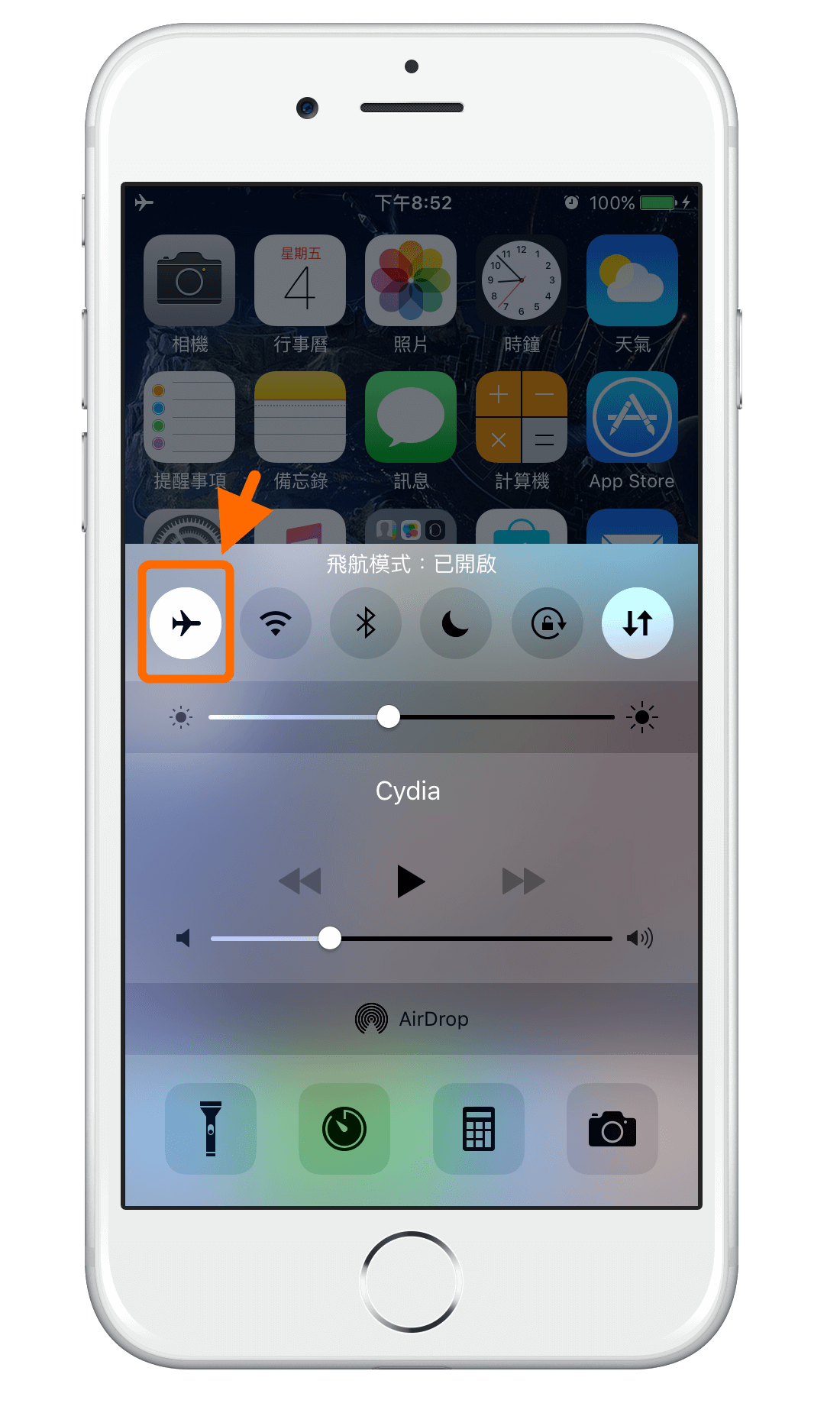Open AirDrop options
This screenshot has height=1413, width=840.
[x=412, y=1019]
